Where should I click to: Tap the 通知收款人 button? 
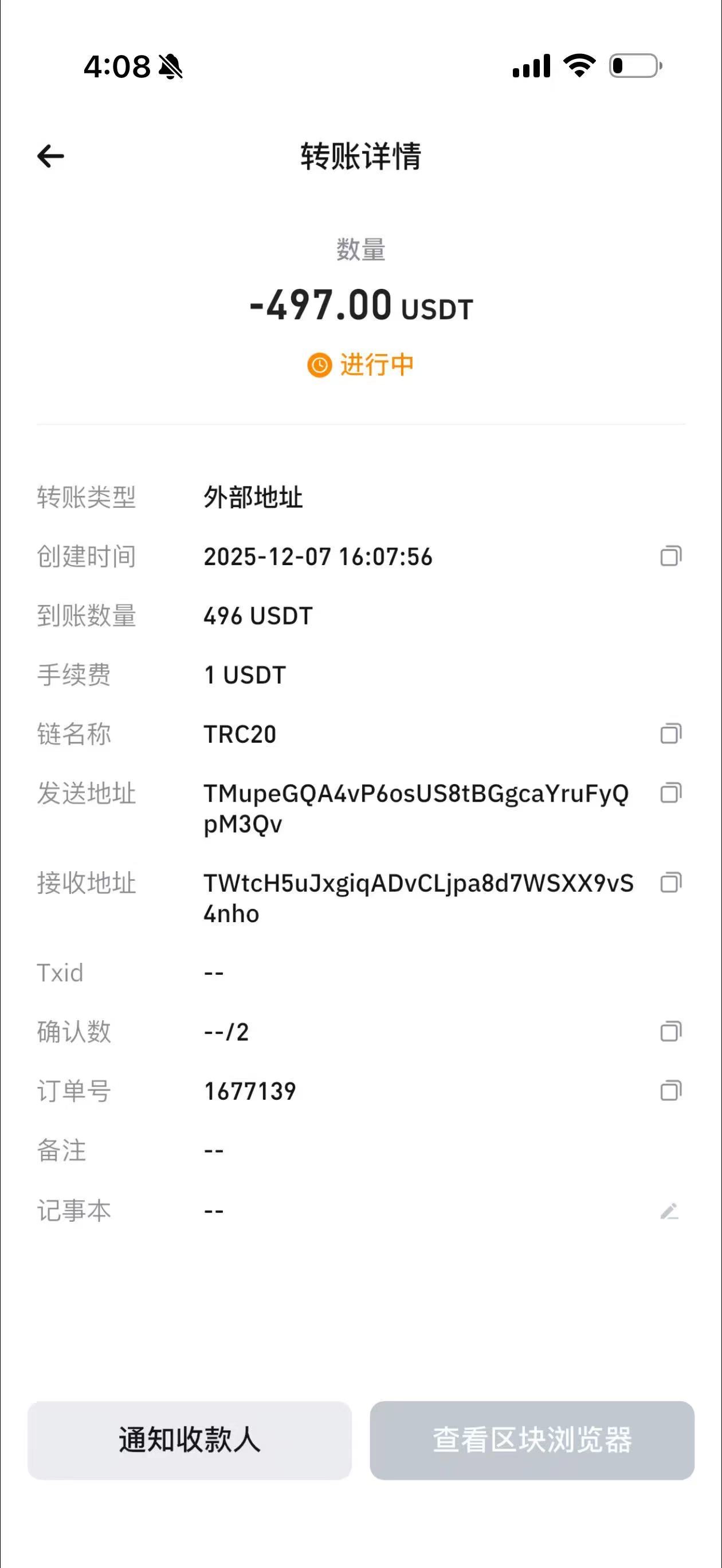[189, 1440]
